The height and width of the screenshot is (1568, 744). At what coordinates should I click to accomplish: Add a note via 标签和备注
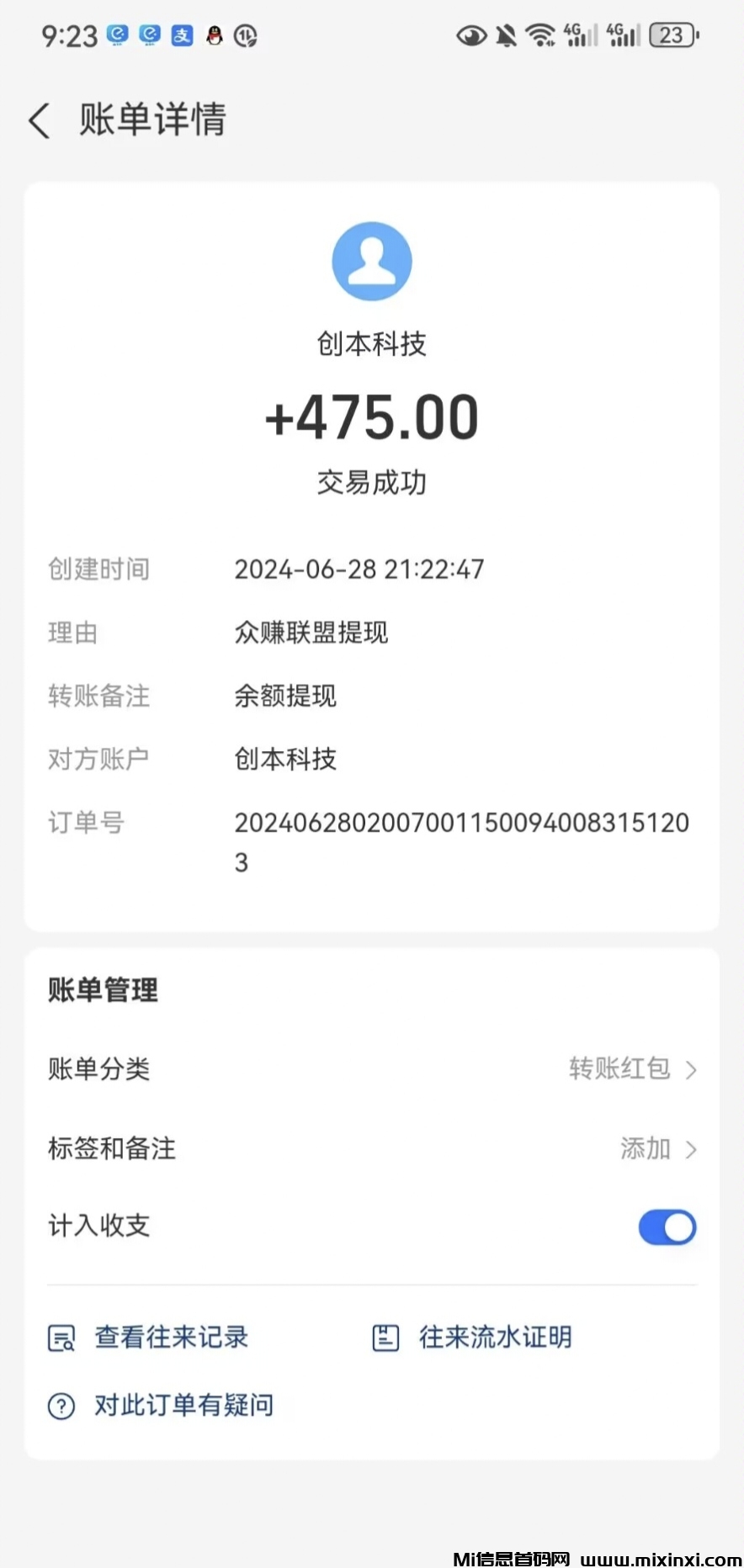[371, 1148]
